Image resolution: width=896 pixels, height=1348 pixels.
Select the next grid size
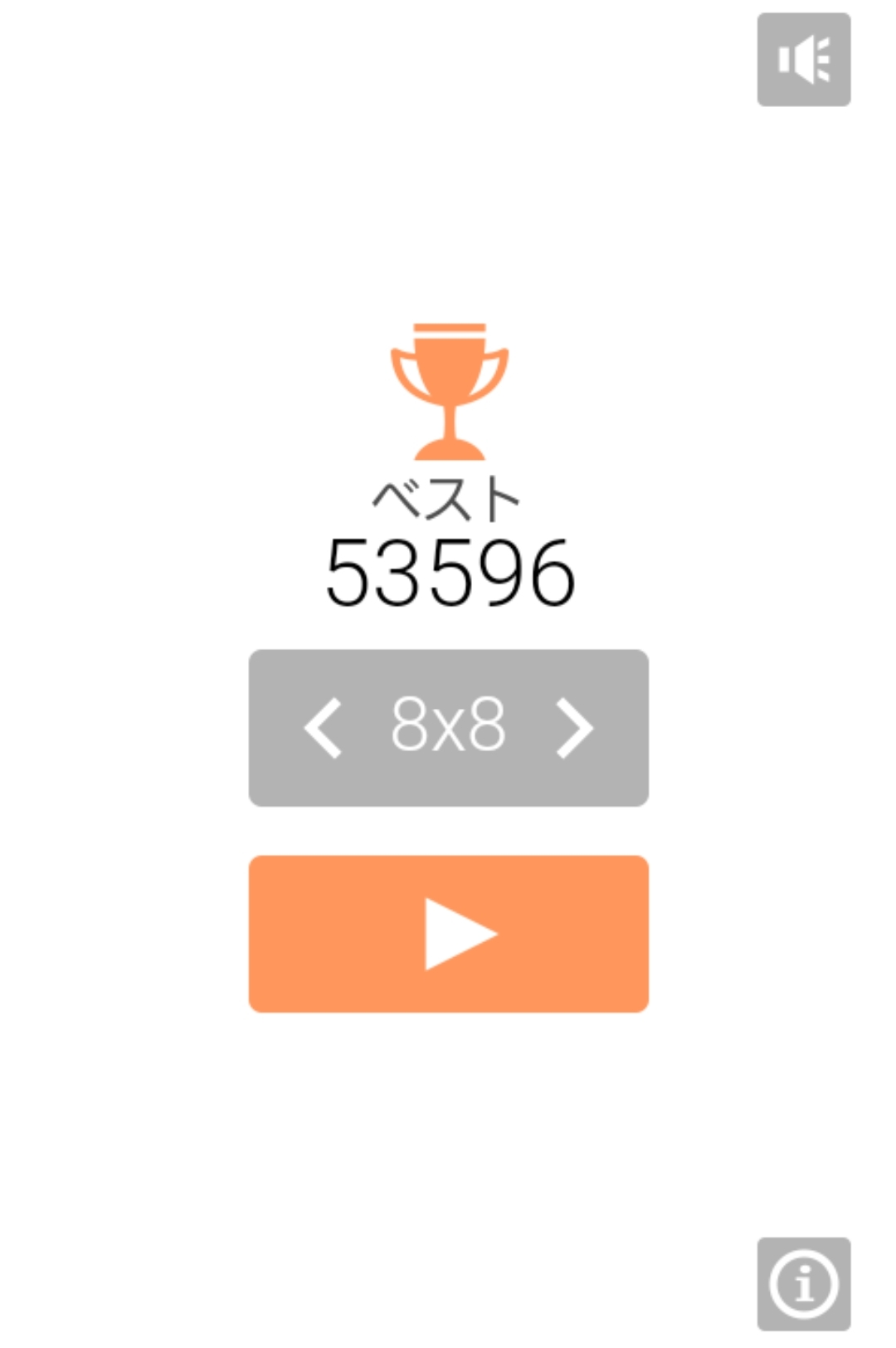click(574, 728)
